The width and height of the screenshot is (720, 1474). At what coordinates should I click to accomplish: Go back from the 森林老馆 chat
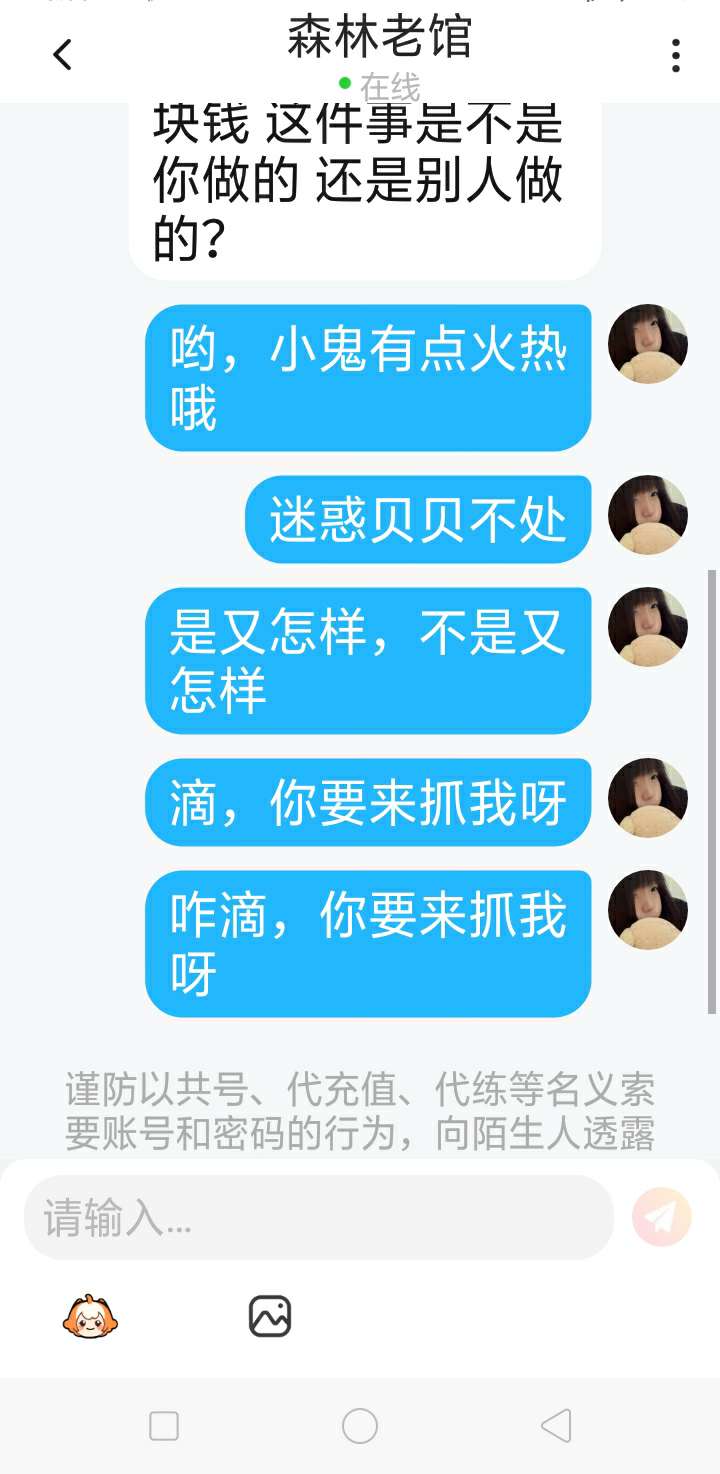tap(62, 55)
